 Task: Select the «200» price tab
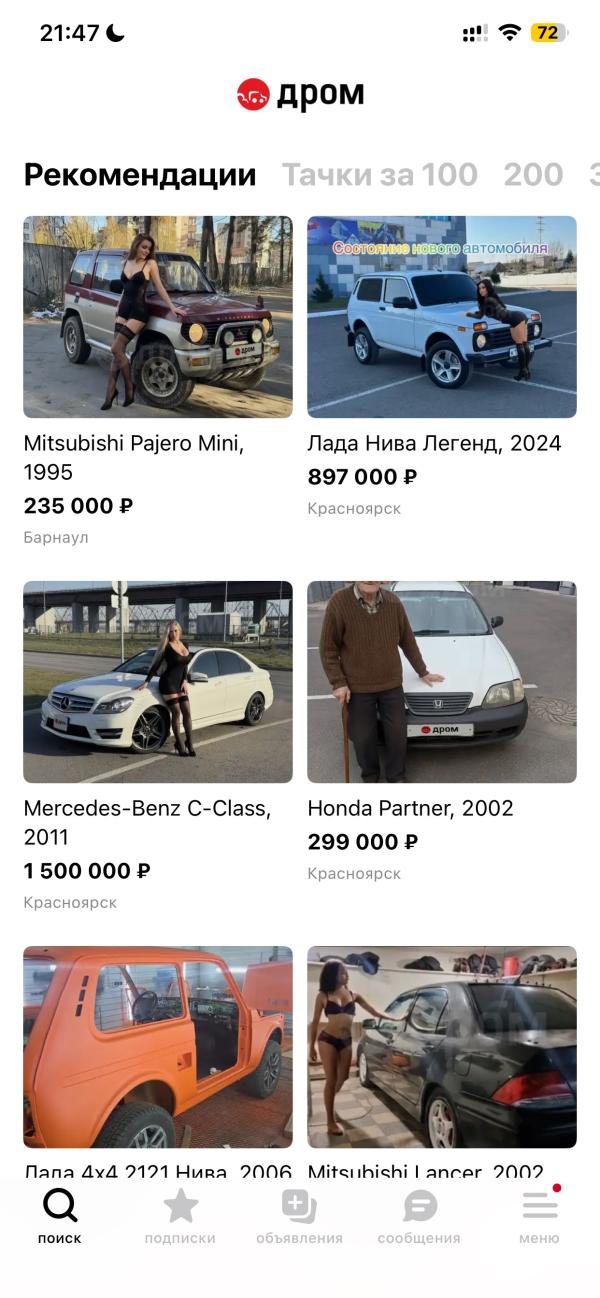coord(533,175)
